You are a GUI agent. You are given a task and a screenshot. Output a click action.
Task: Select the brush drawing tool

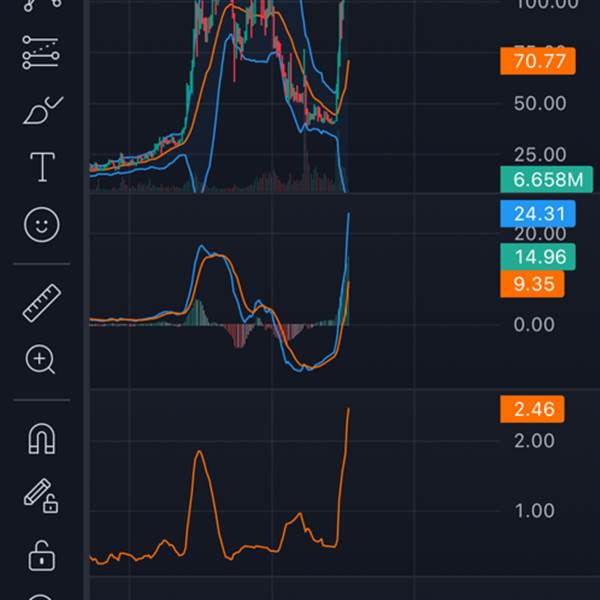(41, 108)
